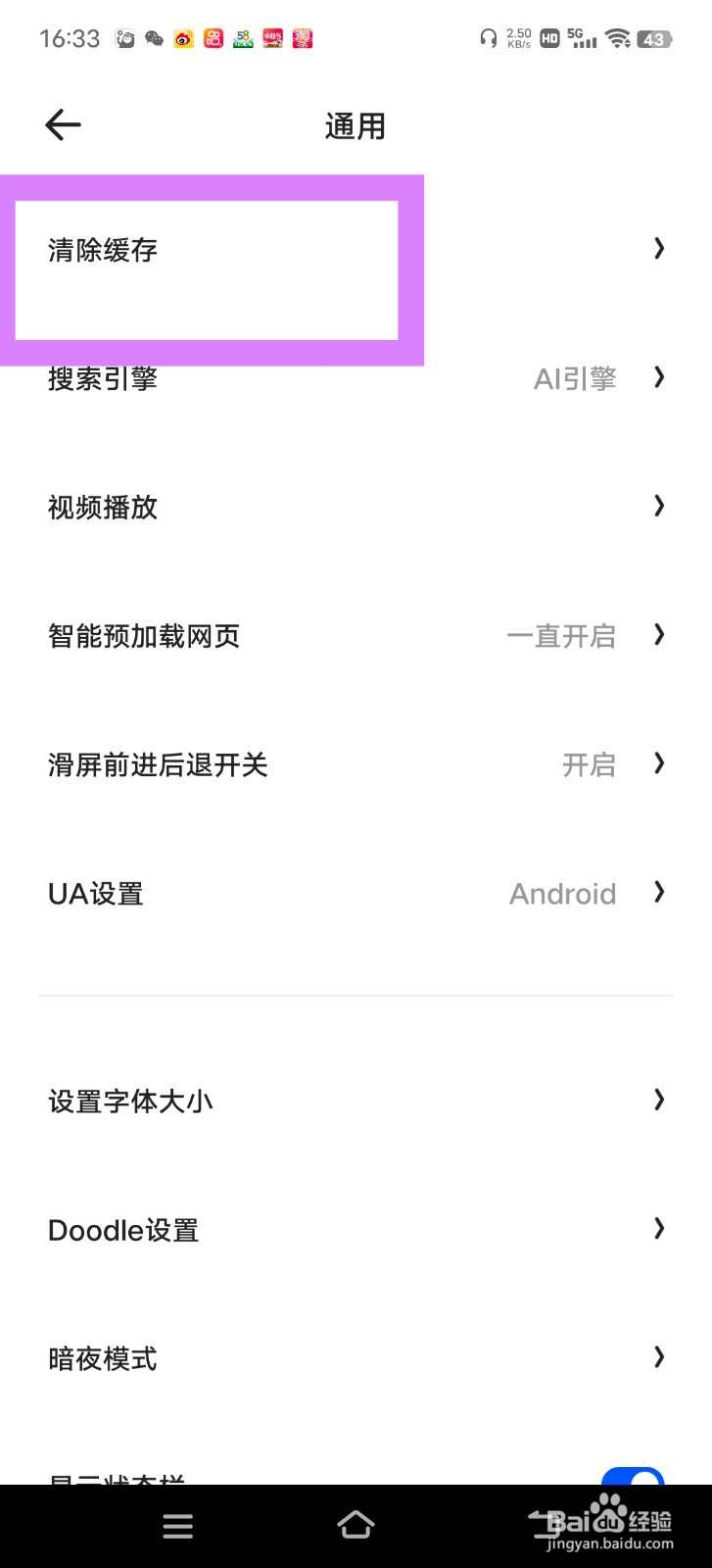Screen dimensions: 712x1568
Task: Toggle the 显示状态栏 switch
Action: [633, 1476]
